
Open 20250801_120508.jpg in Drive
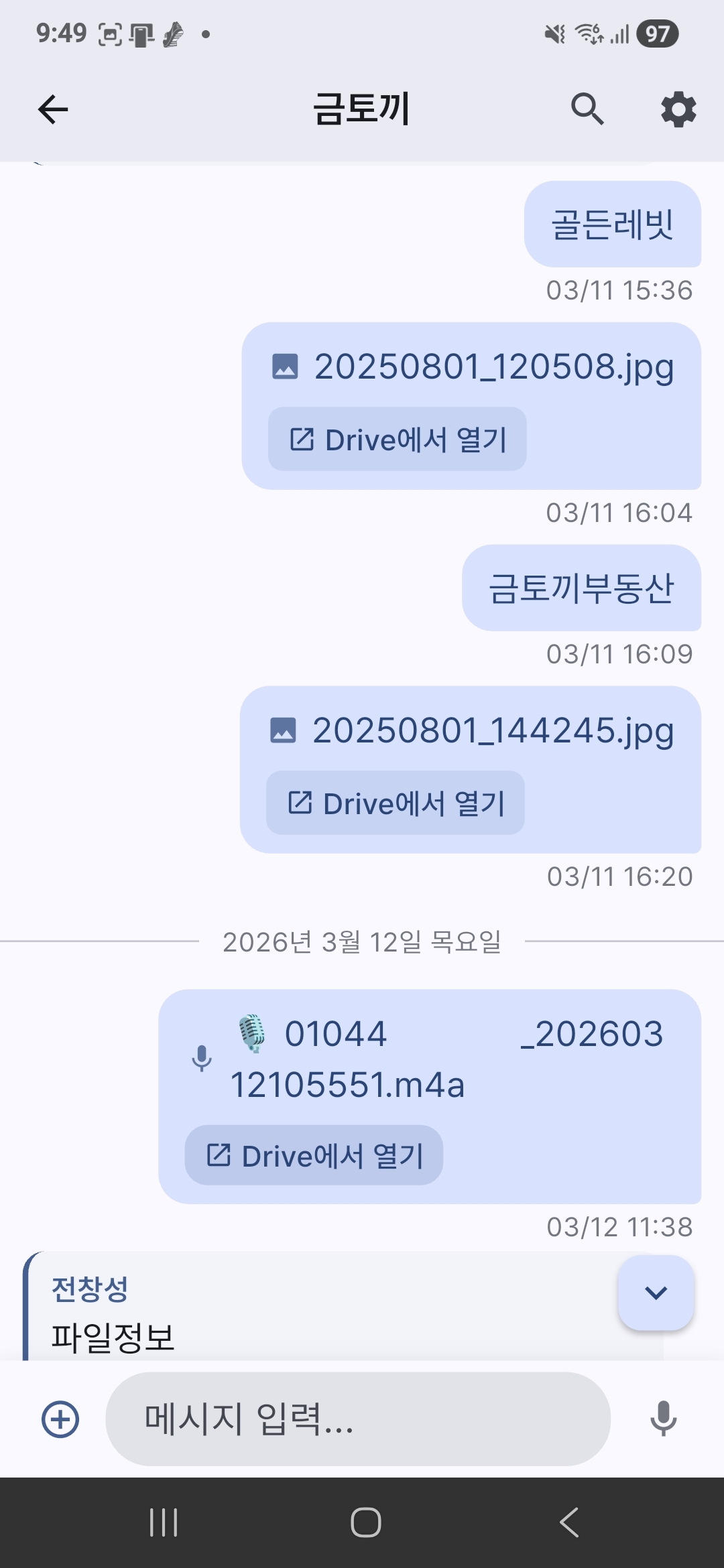[x=397, y=439]
